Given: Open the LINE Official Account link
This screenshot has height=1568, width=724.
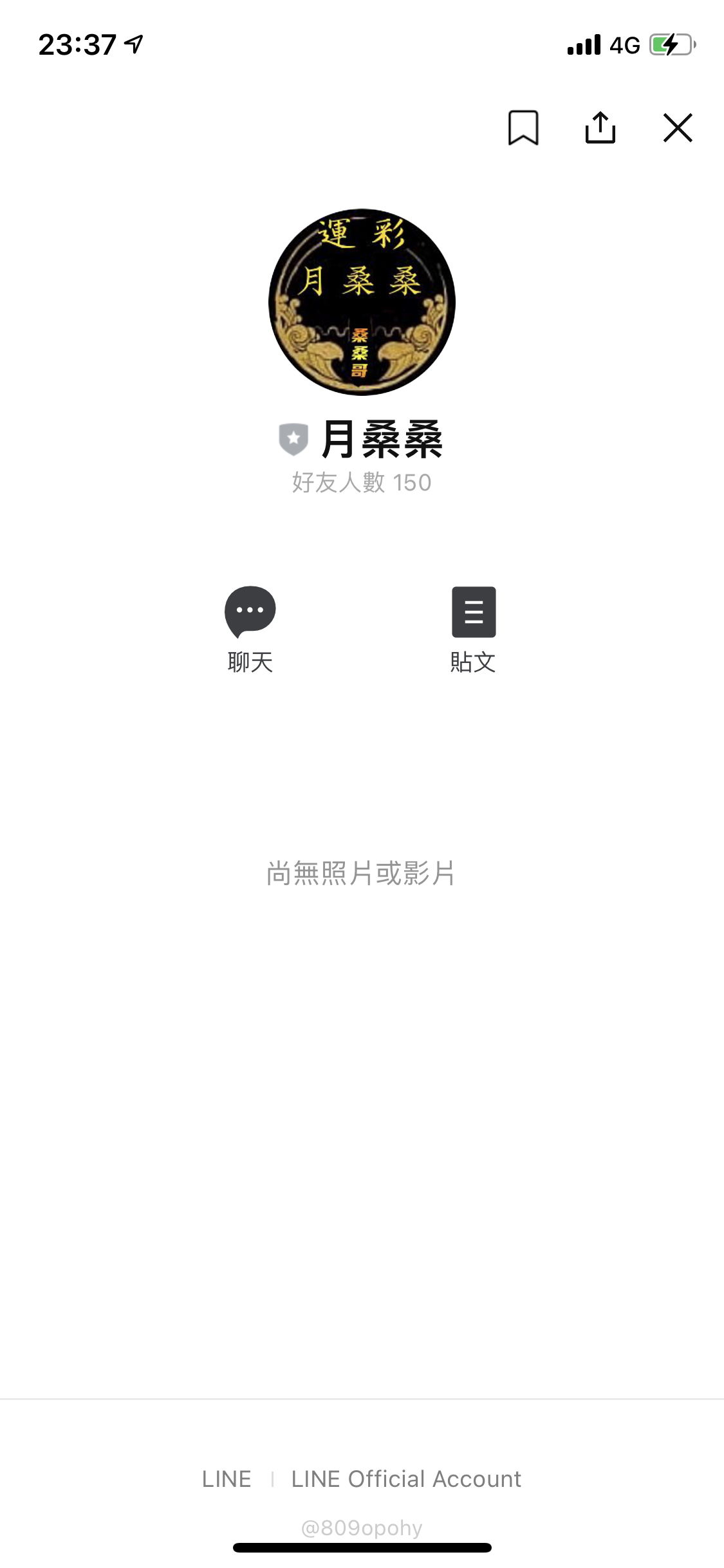Looking at the screenshot, I should point(406,1479).
